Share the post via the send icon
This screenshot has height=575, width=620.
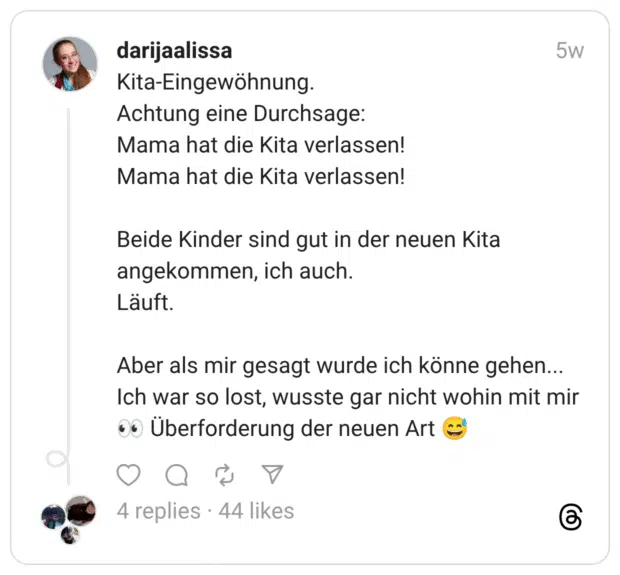(272, 474)
